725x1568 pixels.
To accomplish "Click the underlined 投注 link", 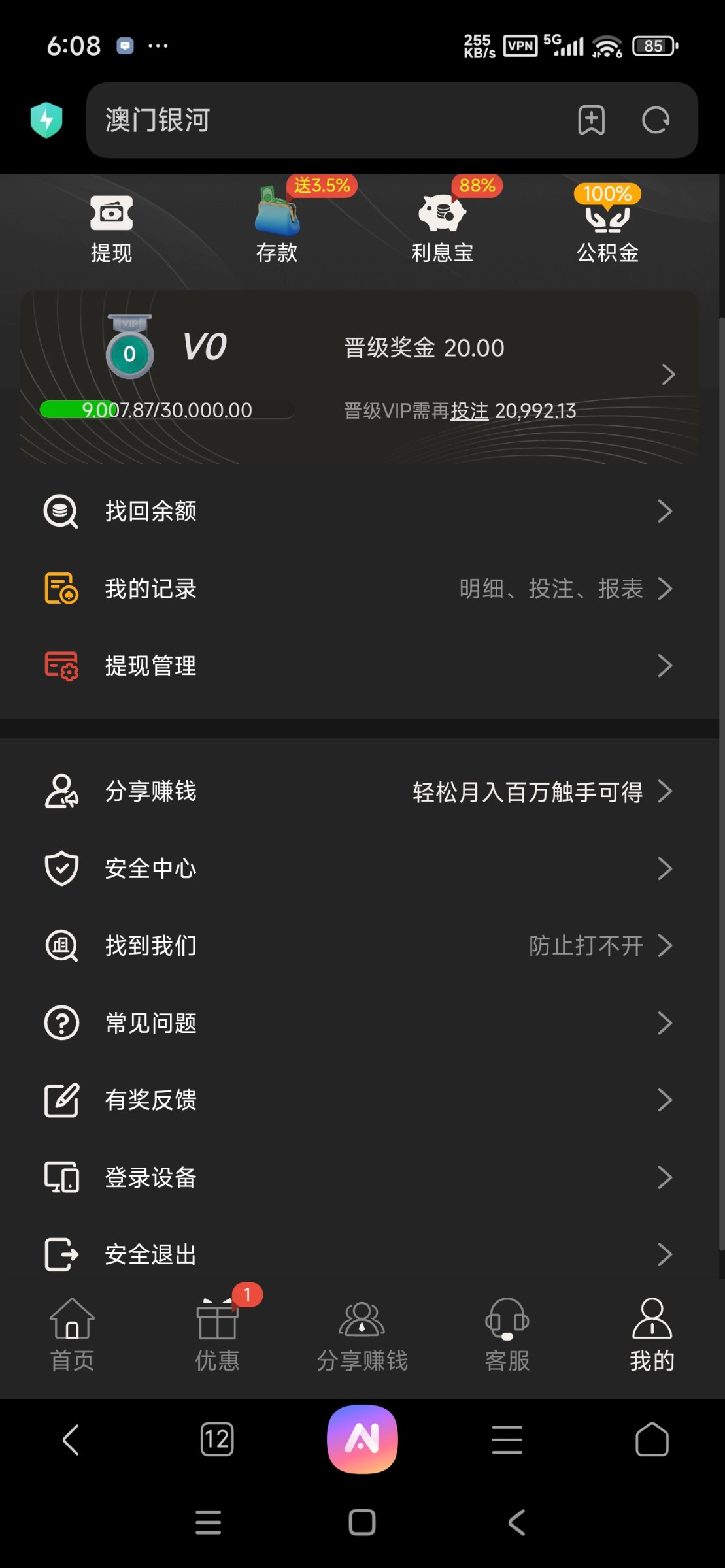I will [469, 411].
